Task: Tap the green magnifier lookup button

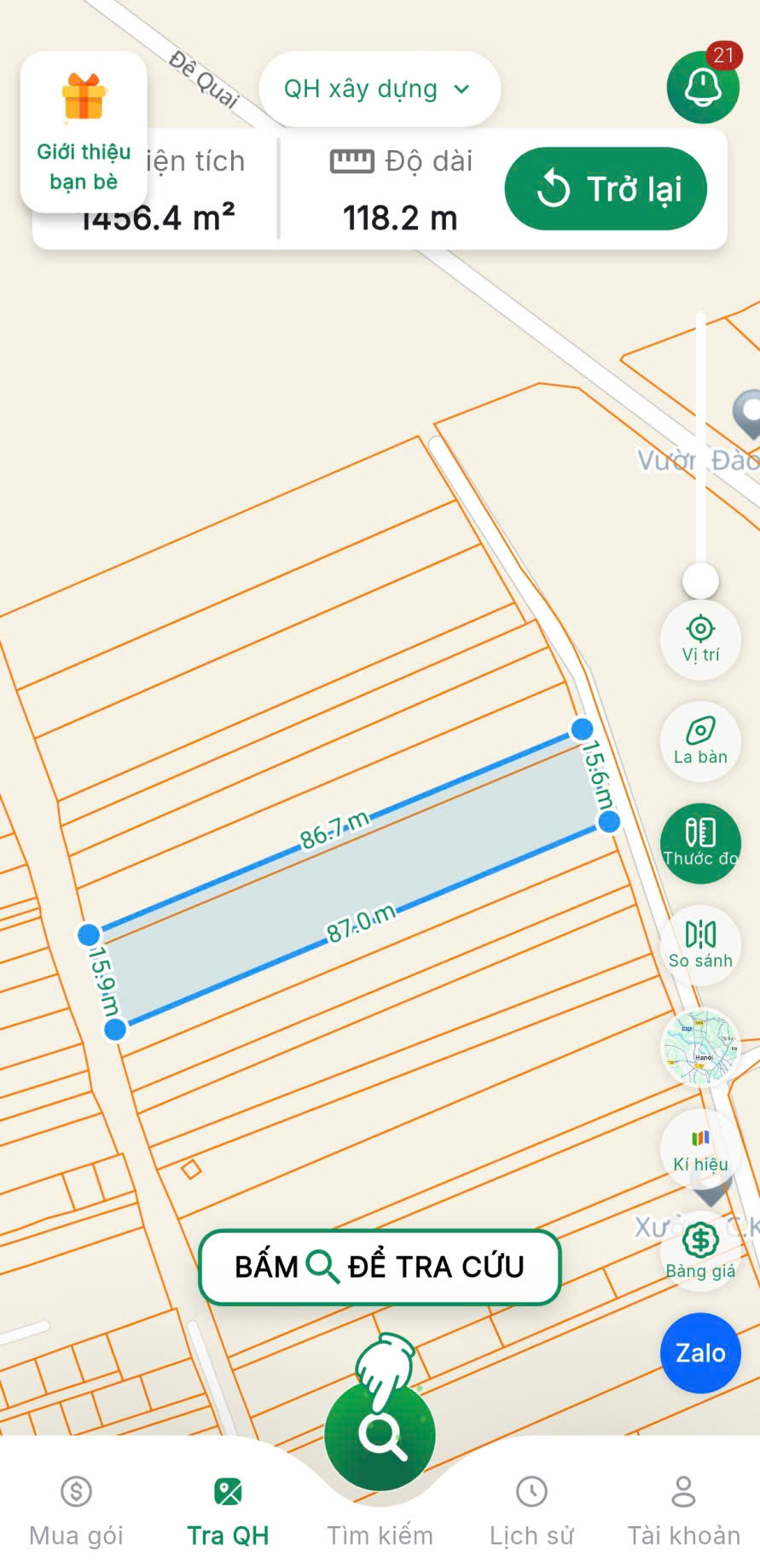Action: coord(380,1435)
